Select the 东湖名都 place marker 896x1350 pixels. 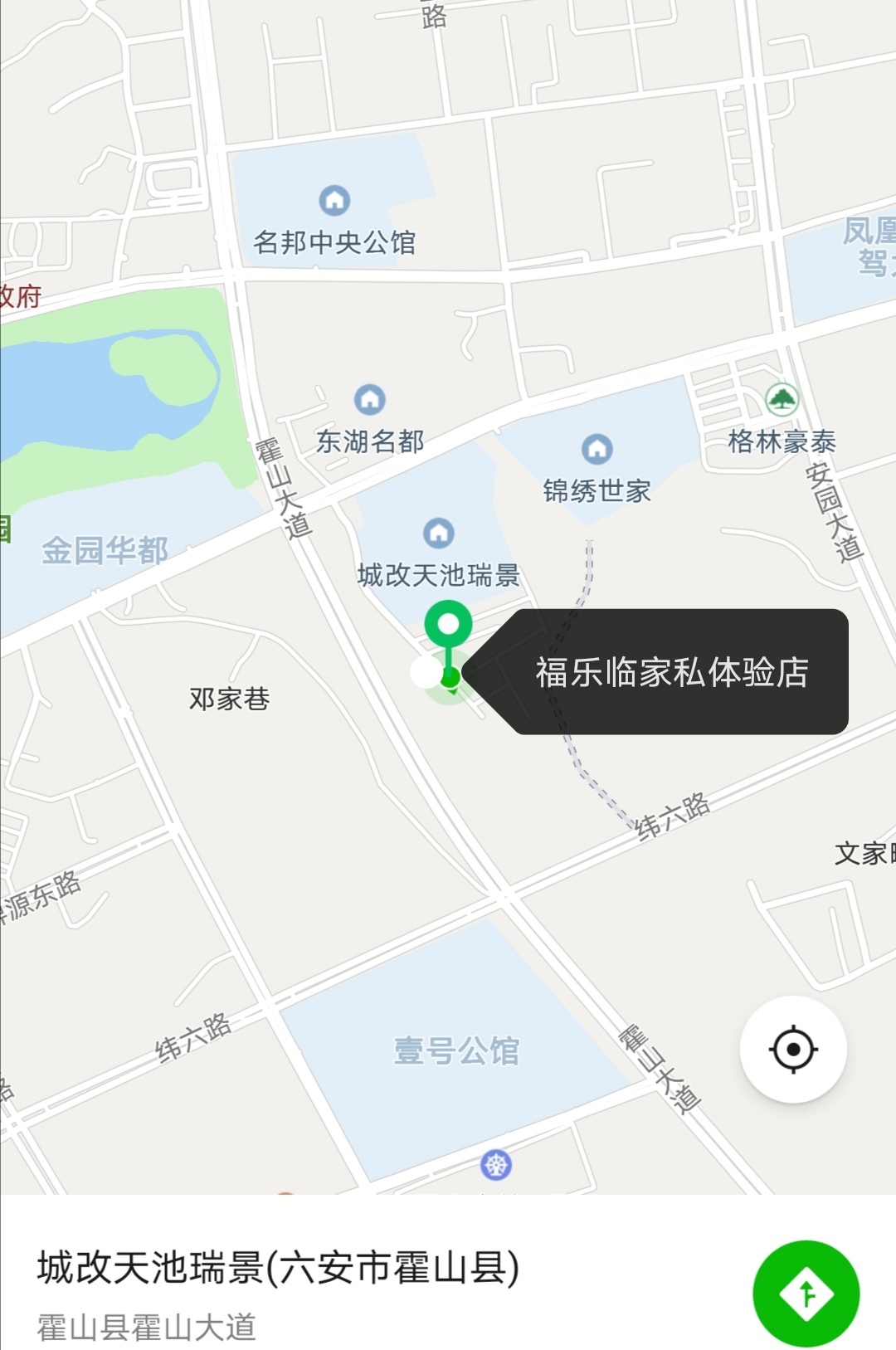[x=370, y=400]
